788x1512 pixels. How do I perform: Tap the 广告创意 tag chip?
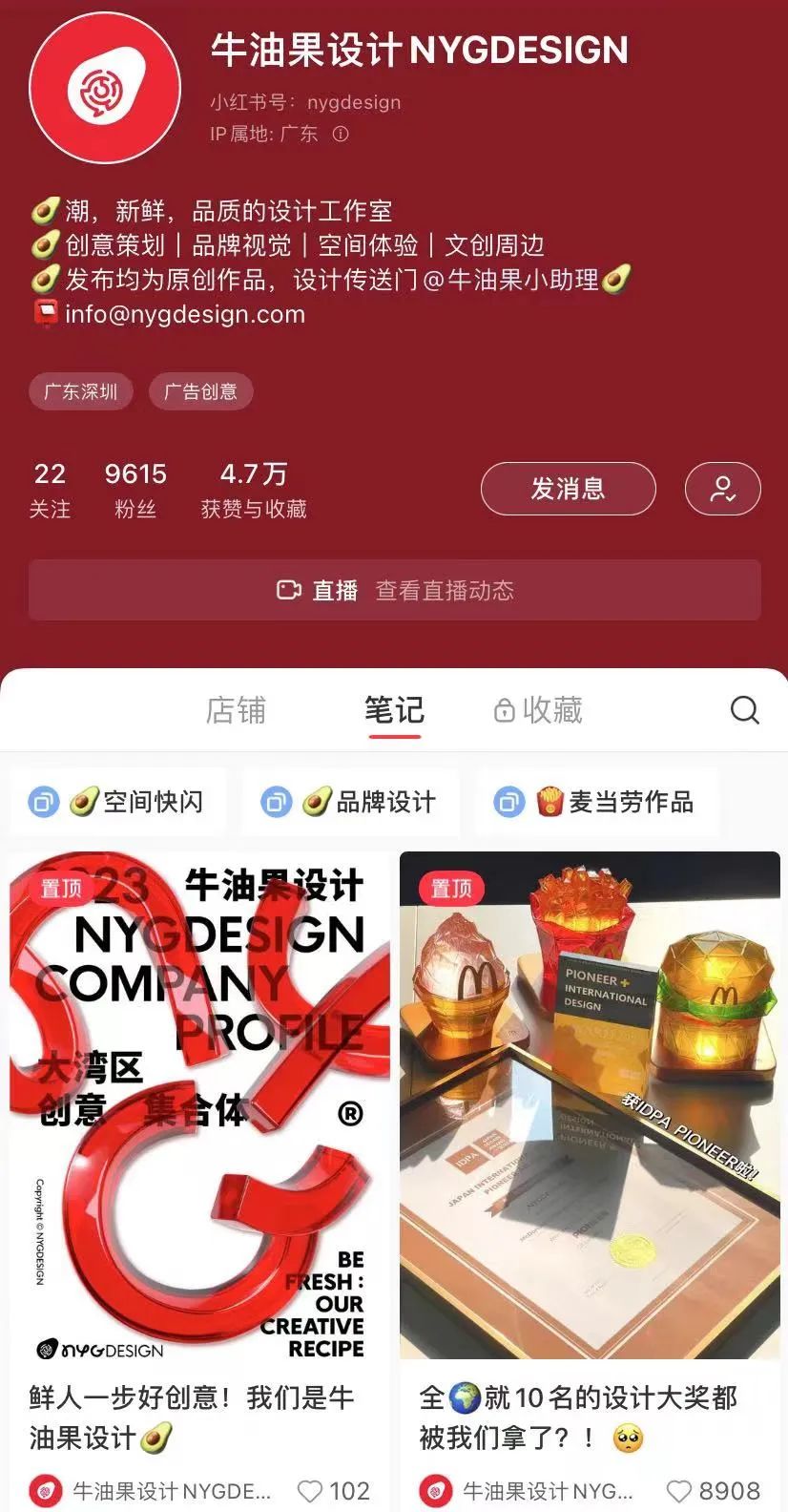(200, 391)
